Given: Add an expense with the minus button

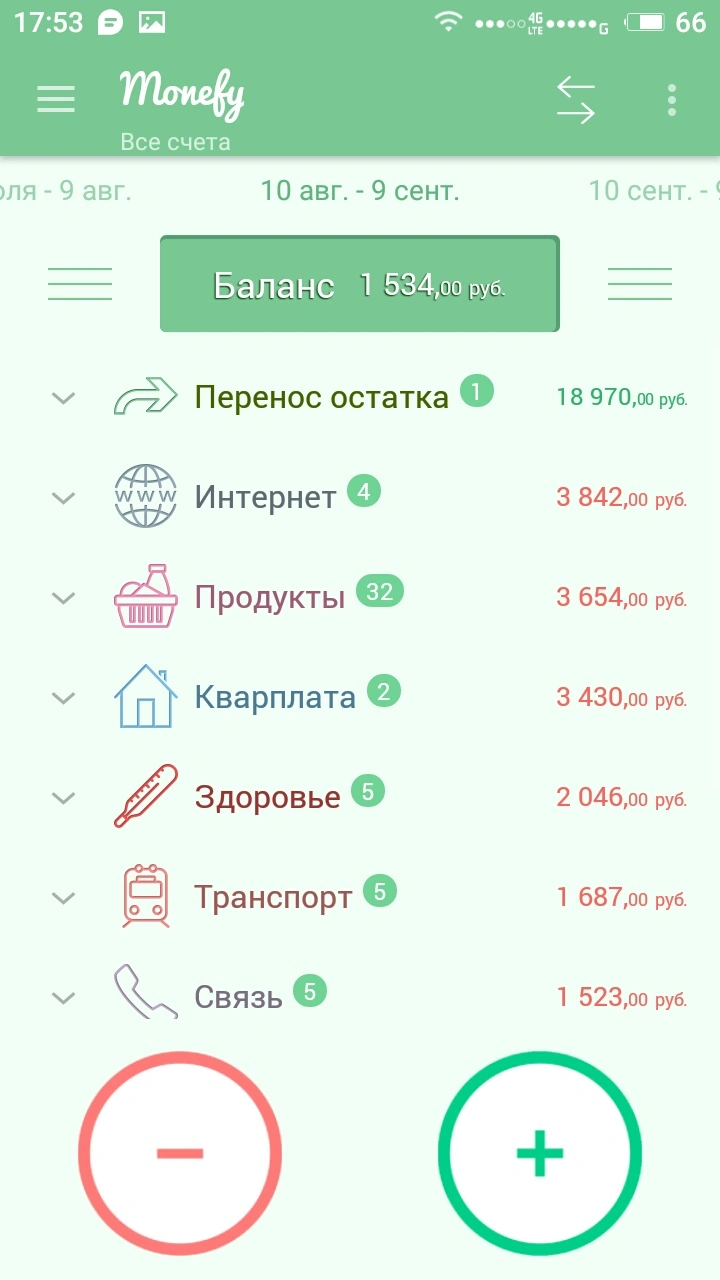Looking at the screenshot, I should (180, 1152).
